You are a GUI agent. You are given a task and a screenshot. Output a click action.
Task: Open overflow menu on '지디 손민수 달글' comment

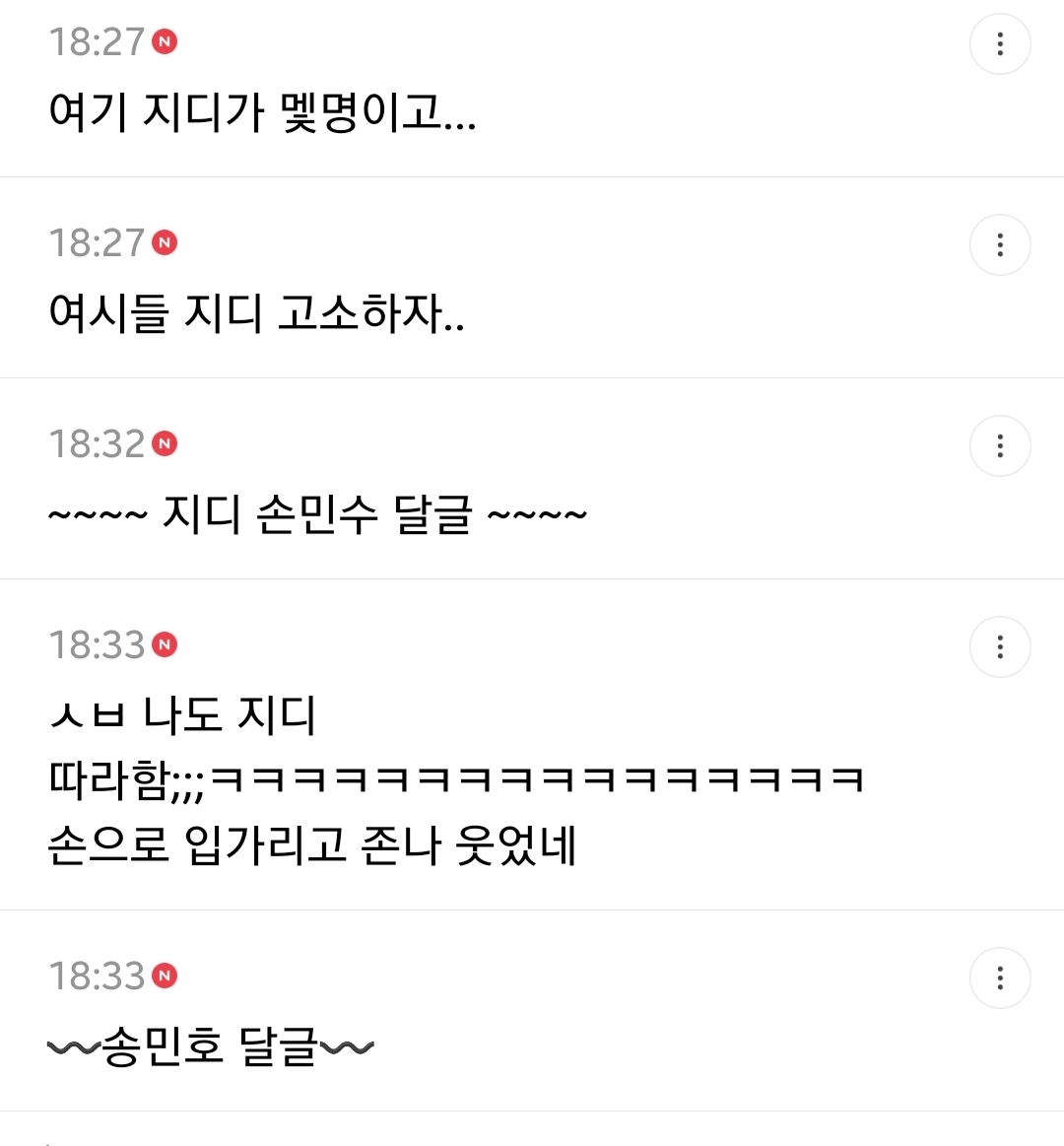[x=1000, y=445]
